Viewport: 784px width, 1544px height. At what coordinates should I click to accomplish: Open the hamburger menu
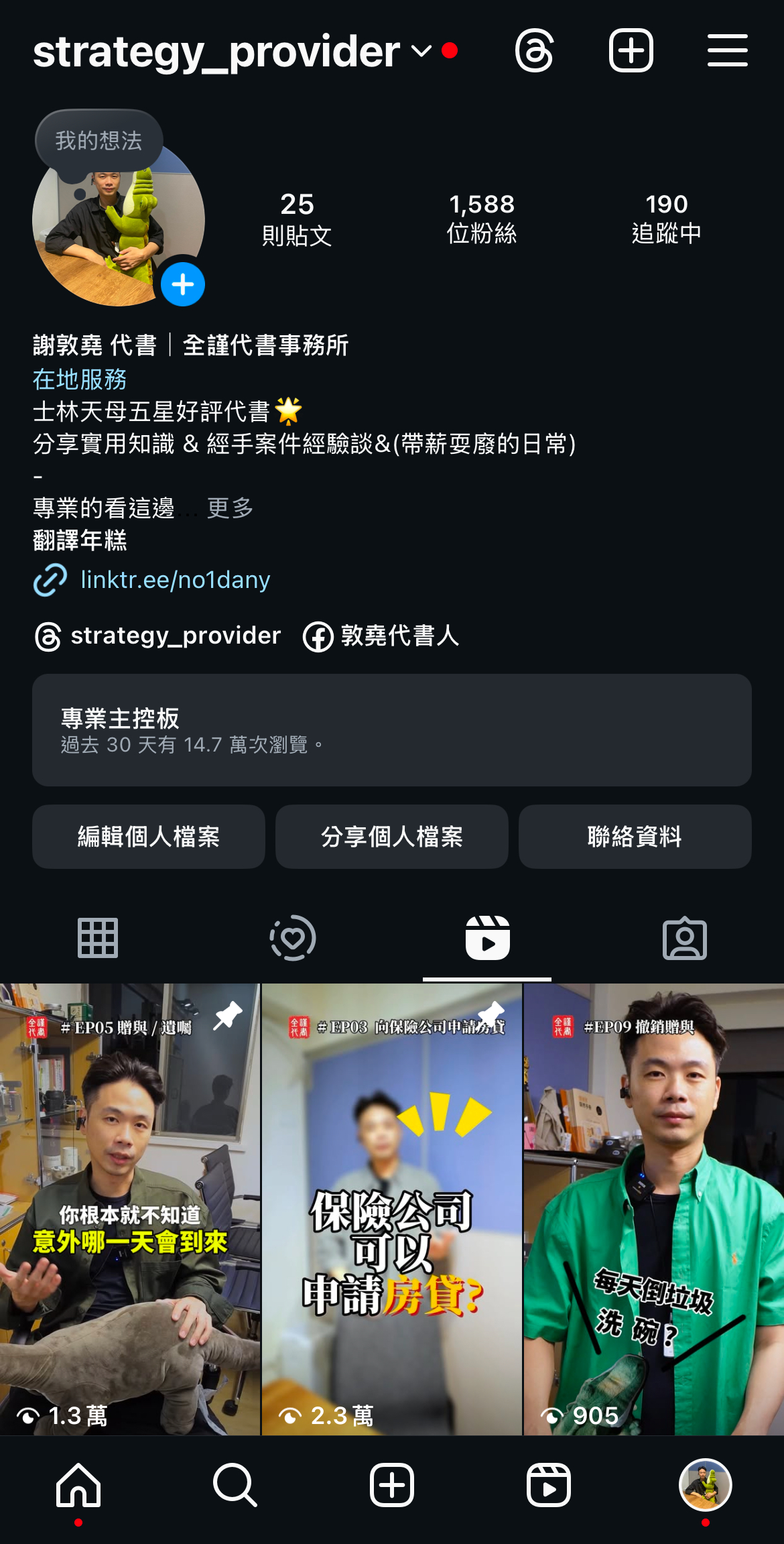[x=727, y=51]
